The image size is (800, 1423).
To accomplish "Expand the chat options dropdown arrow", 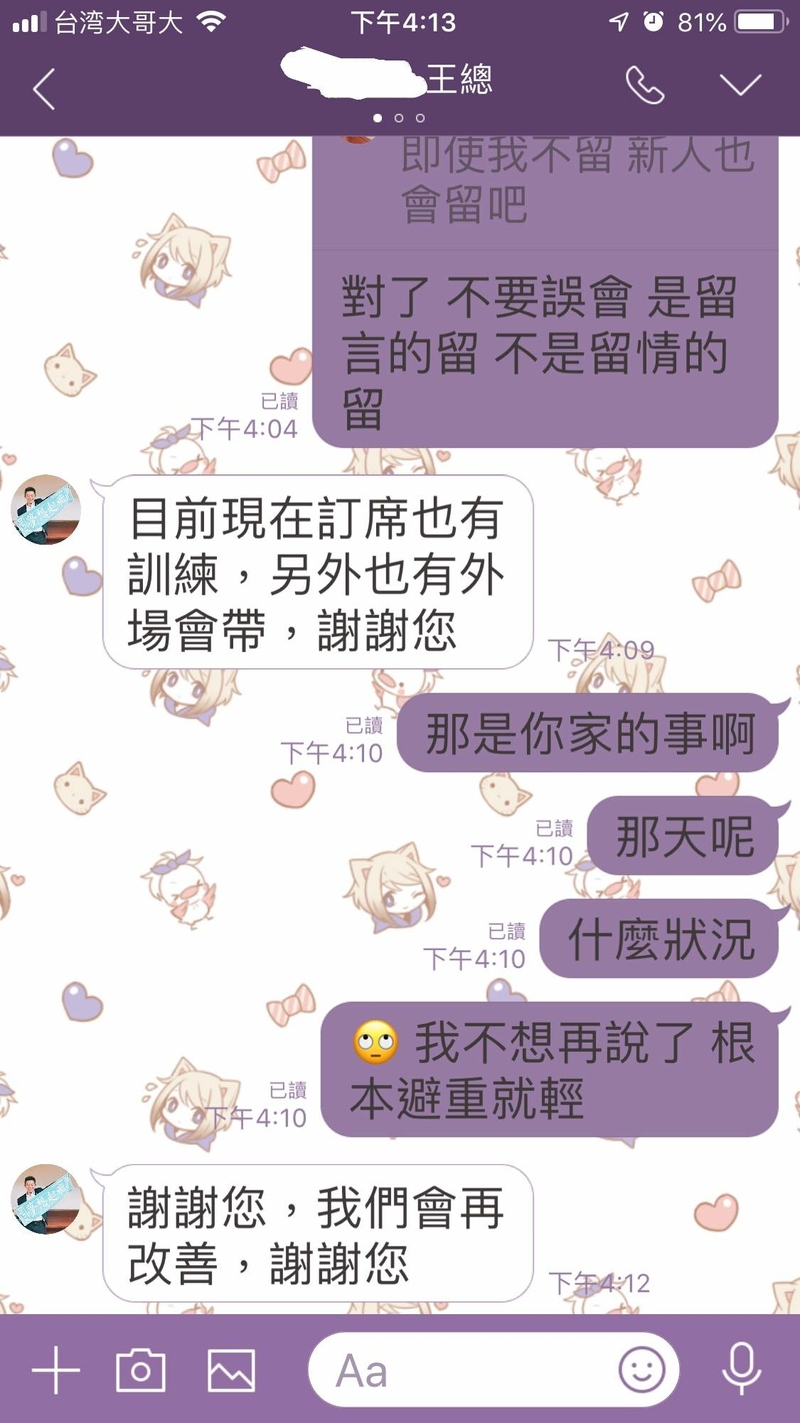I will pyautogui.click(x=741, y=86).
